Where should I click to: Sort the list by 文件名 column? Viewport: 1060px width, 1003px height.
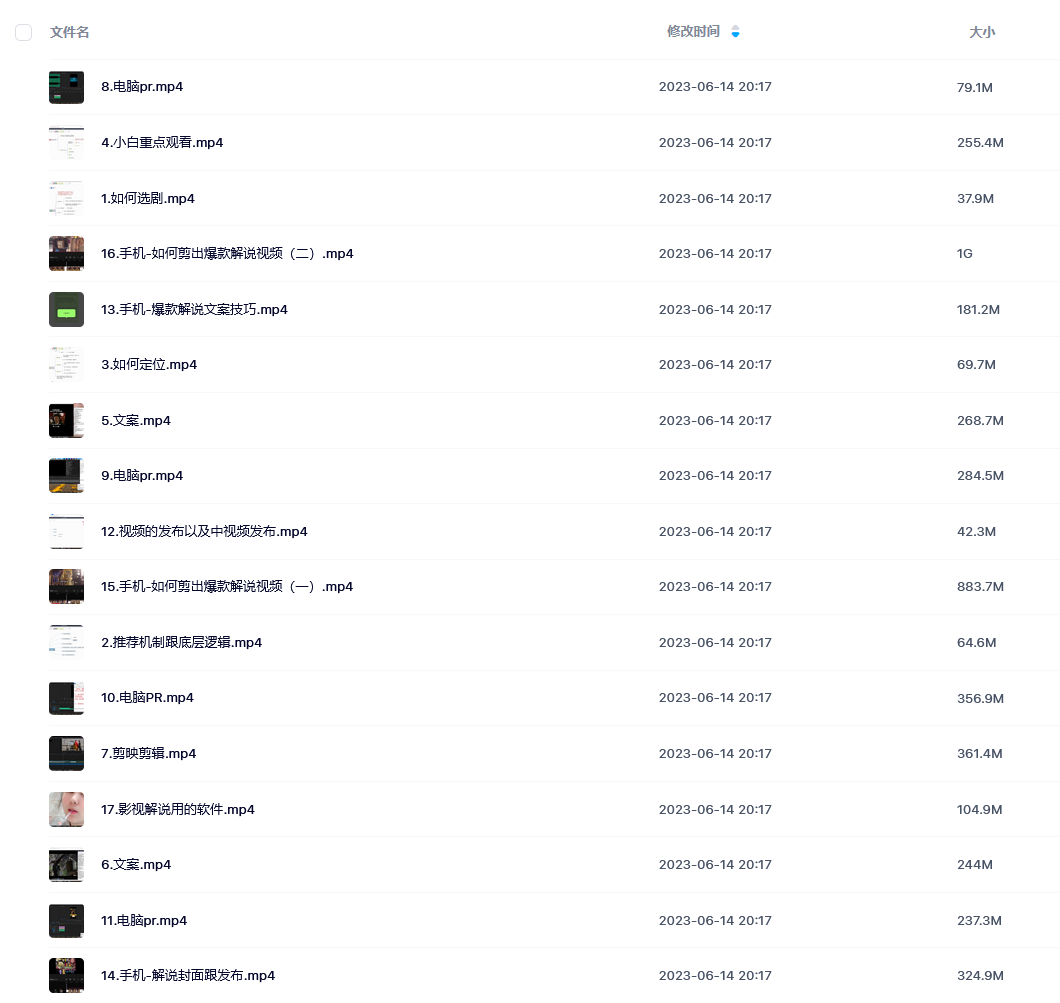(70, 32)
